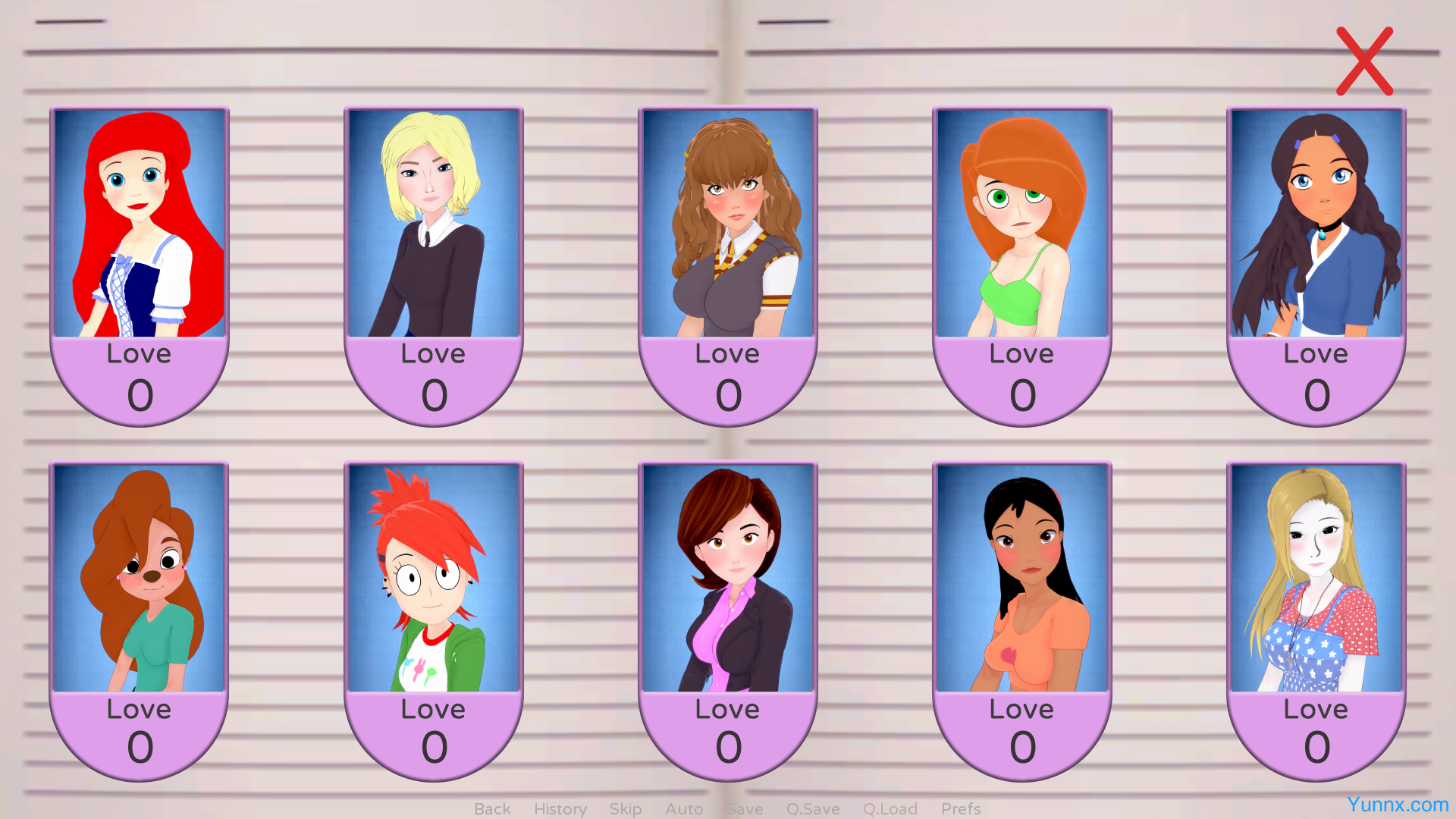Open the Save menu

coord(745,808)
